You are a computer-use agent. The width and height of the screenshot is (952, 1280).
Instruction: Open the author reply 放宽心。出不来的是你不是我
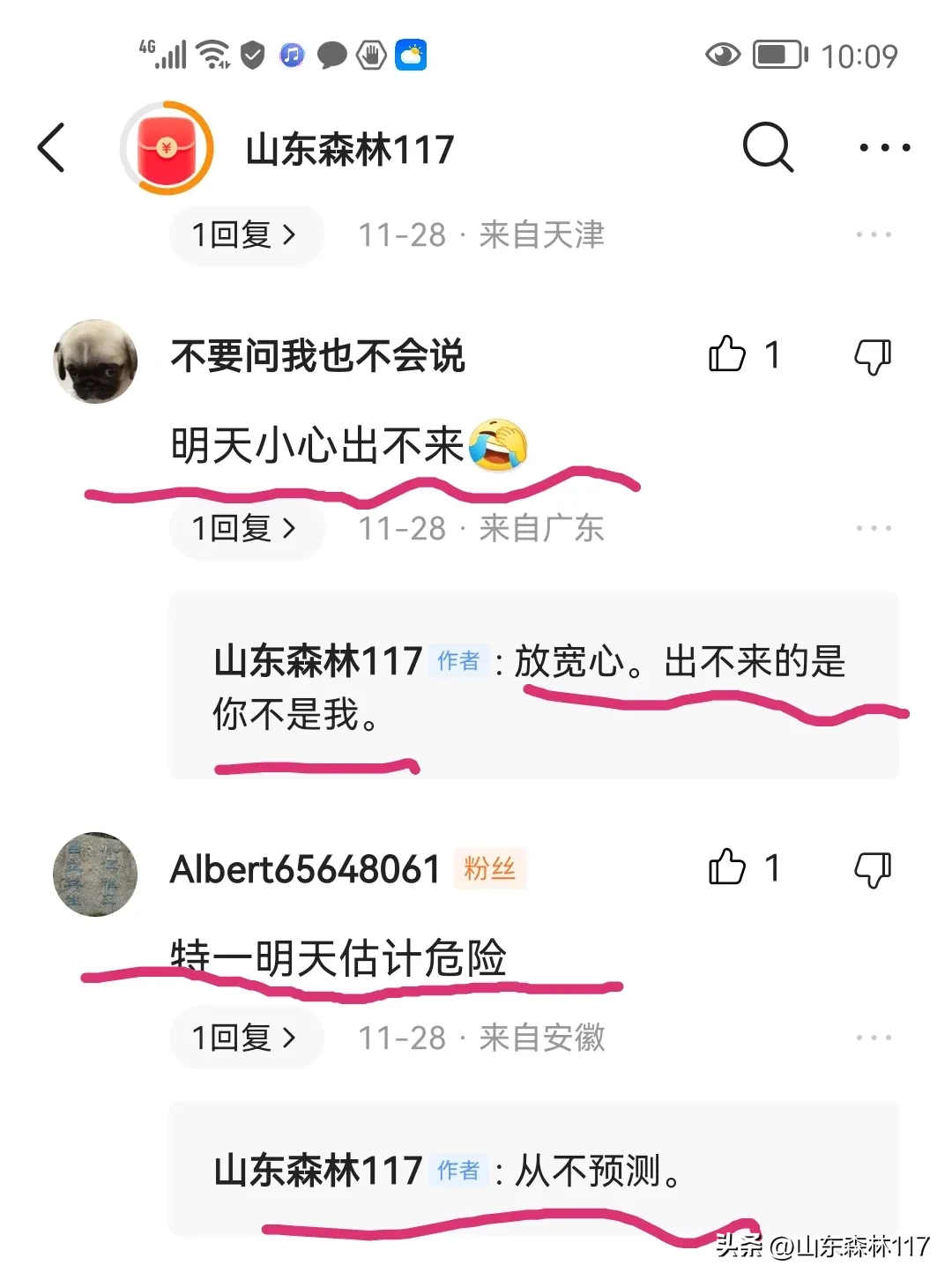(532, 687)
